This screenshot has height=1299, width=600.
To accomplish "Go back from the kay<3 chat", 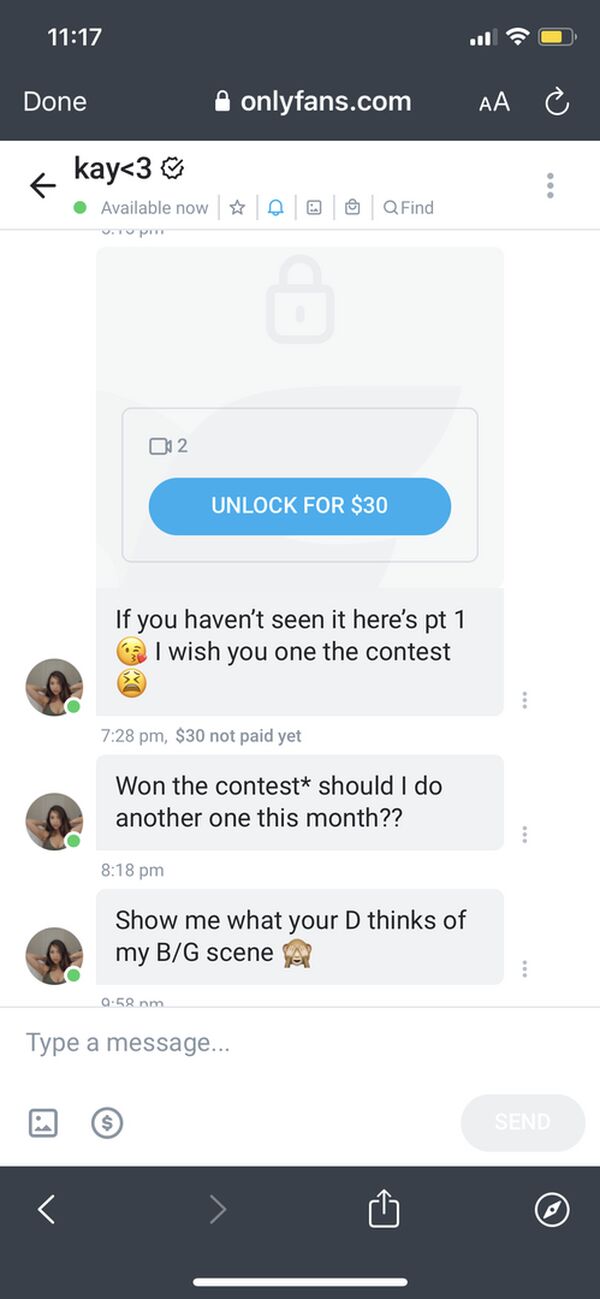I will pyautogui.click(x=42, y=185).
